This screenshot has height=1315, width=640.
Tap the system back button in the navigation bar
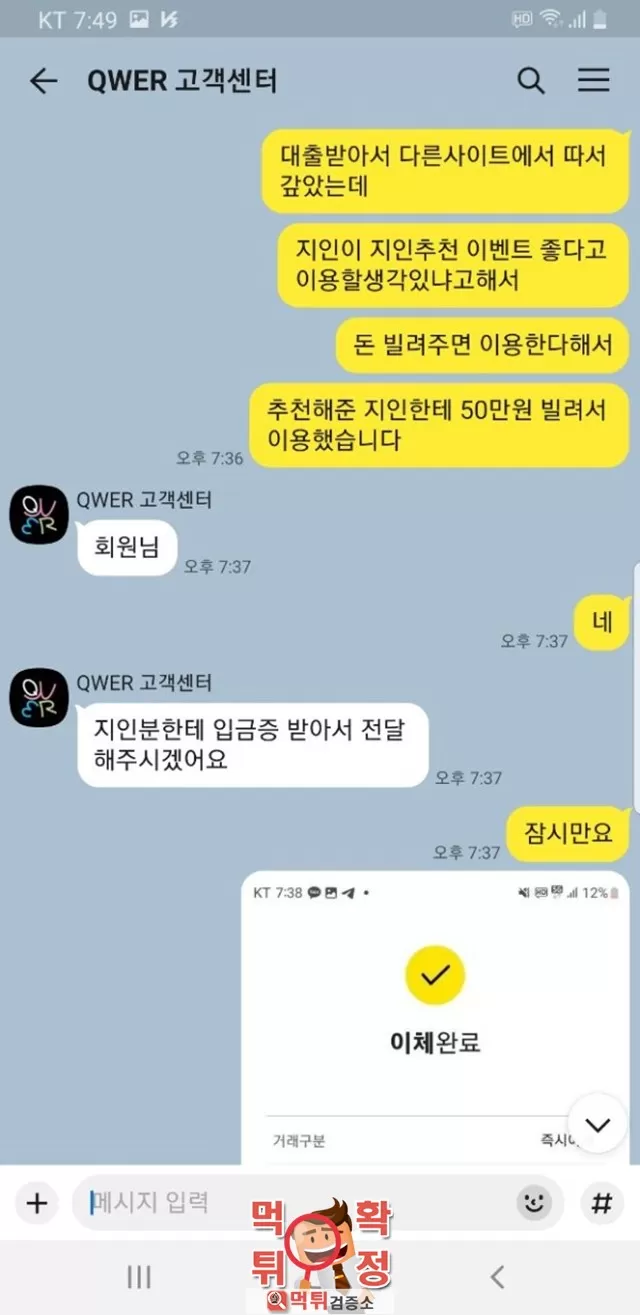point(497,1276)
